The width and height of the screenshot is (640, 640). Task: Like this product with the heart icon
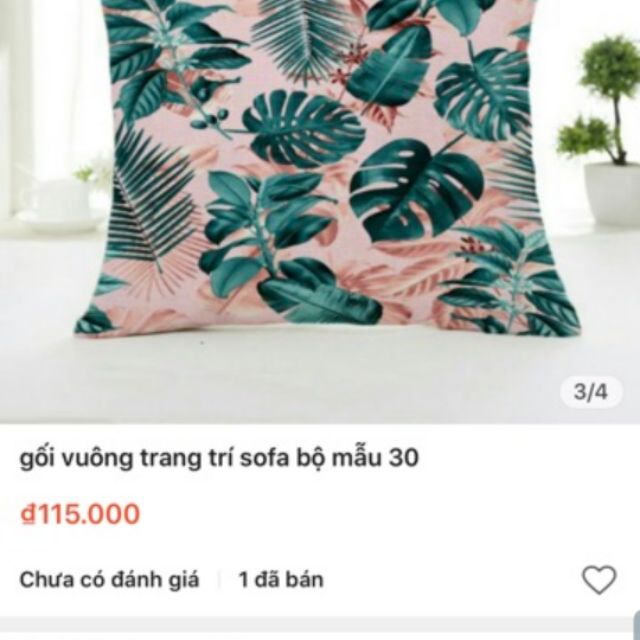tap(599, 579)
